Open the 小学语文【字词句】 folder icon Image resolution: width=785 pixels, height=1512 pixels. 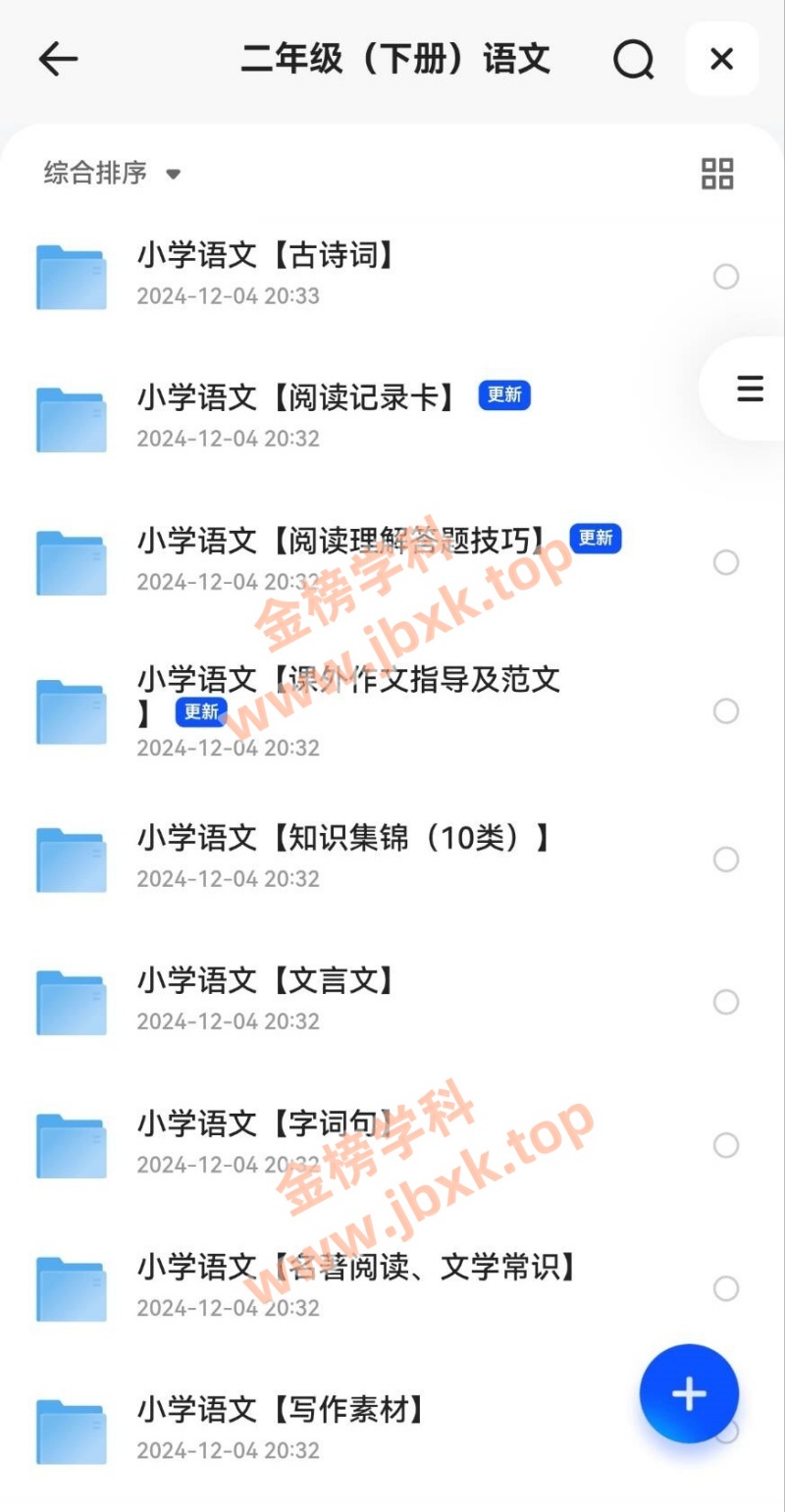70,1145
